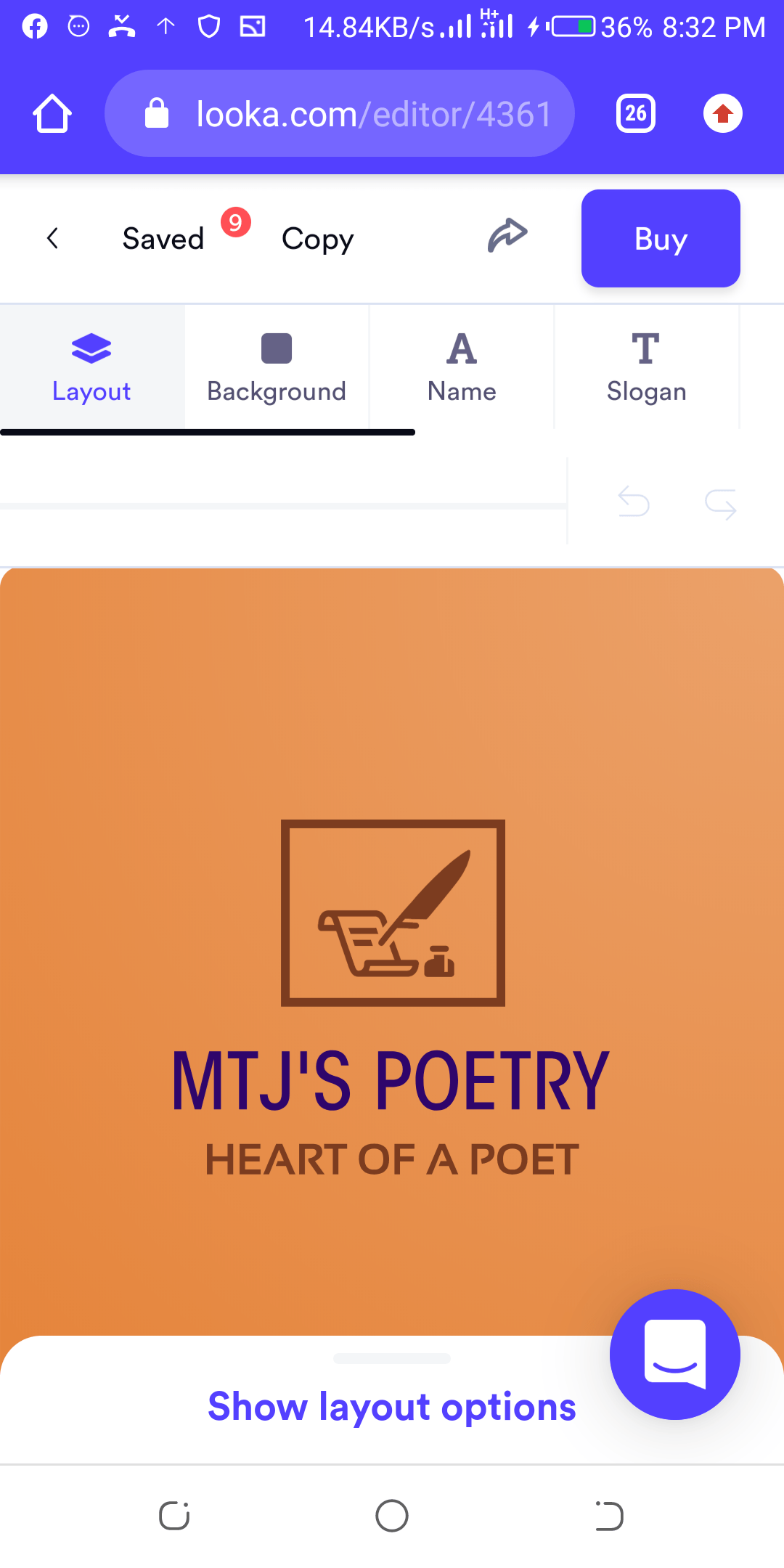Open the browser home page icon
784x1568 pixels.
click(x=52, y=113)
